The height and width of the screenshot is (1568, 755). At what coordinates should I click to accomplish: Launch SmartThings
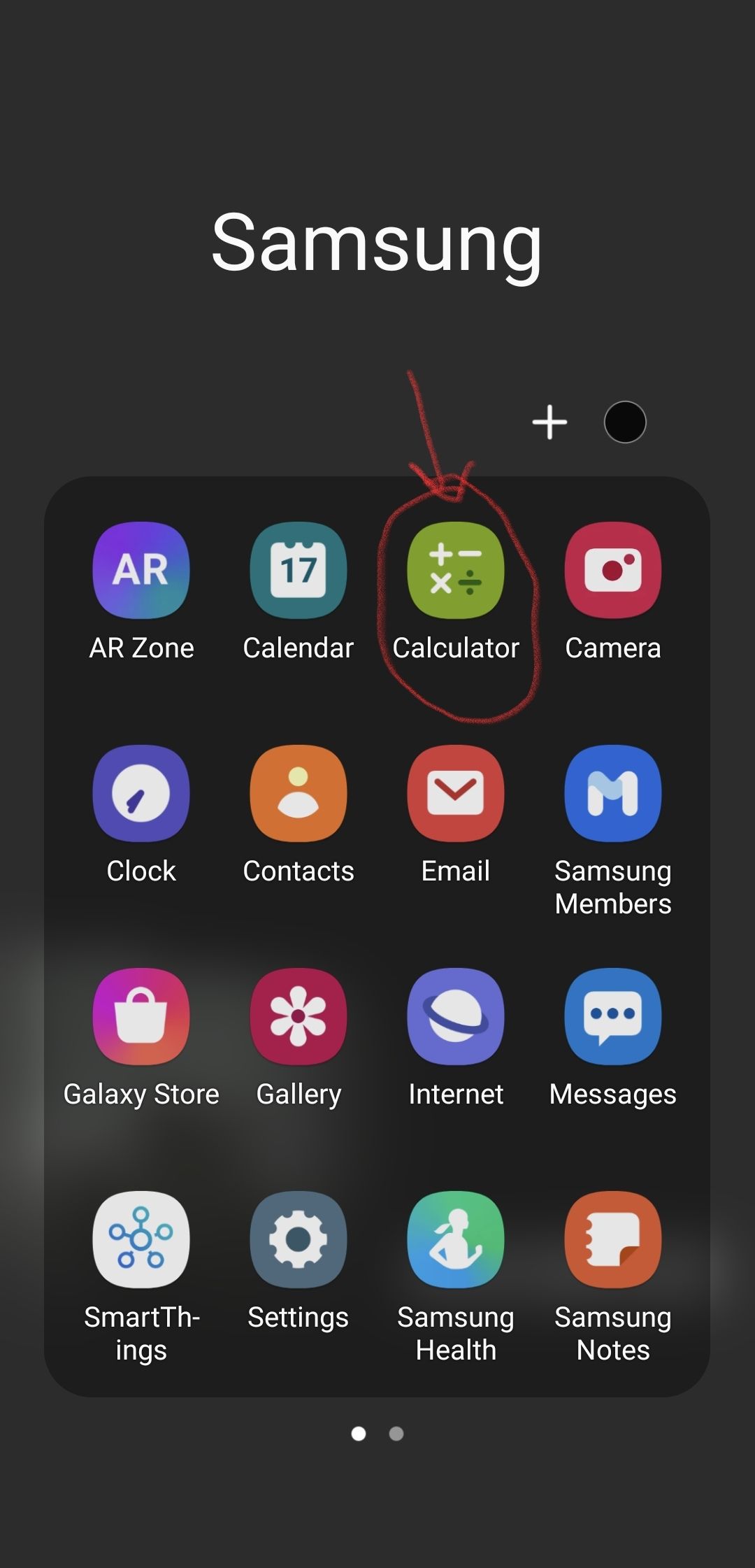(141, 1239)
